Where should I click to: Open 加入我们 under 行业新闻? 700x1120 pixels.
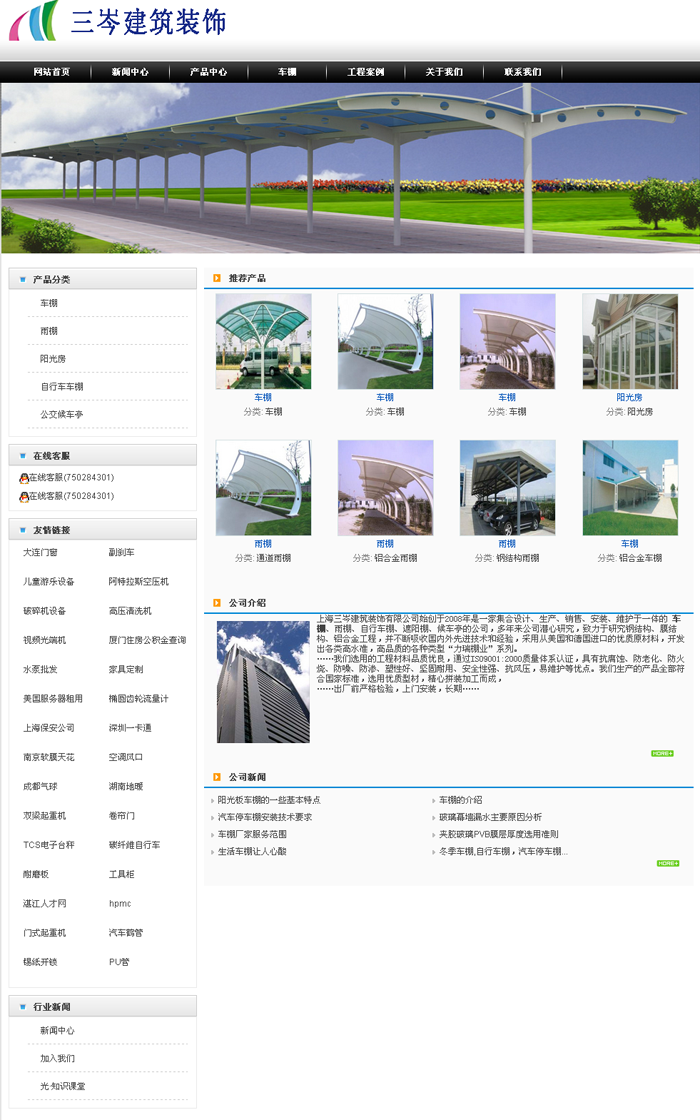pos(57,1058)
